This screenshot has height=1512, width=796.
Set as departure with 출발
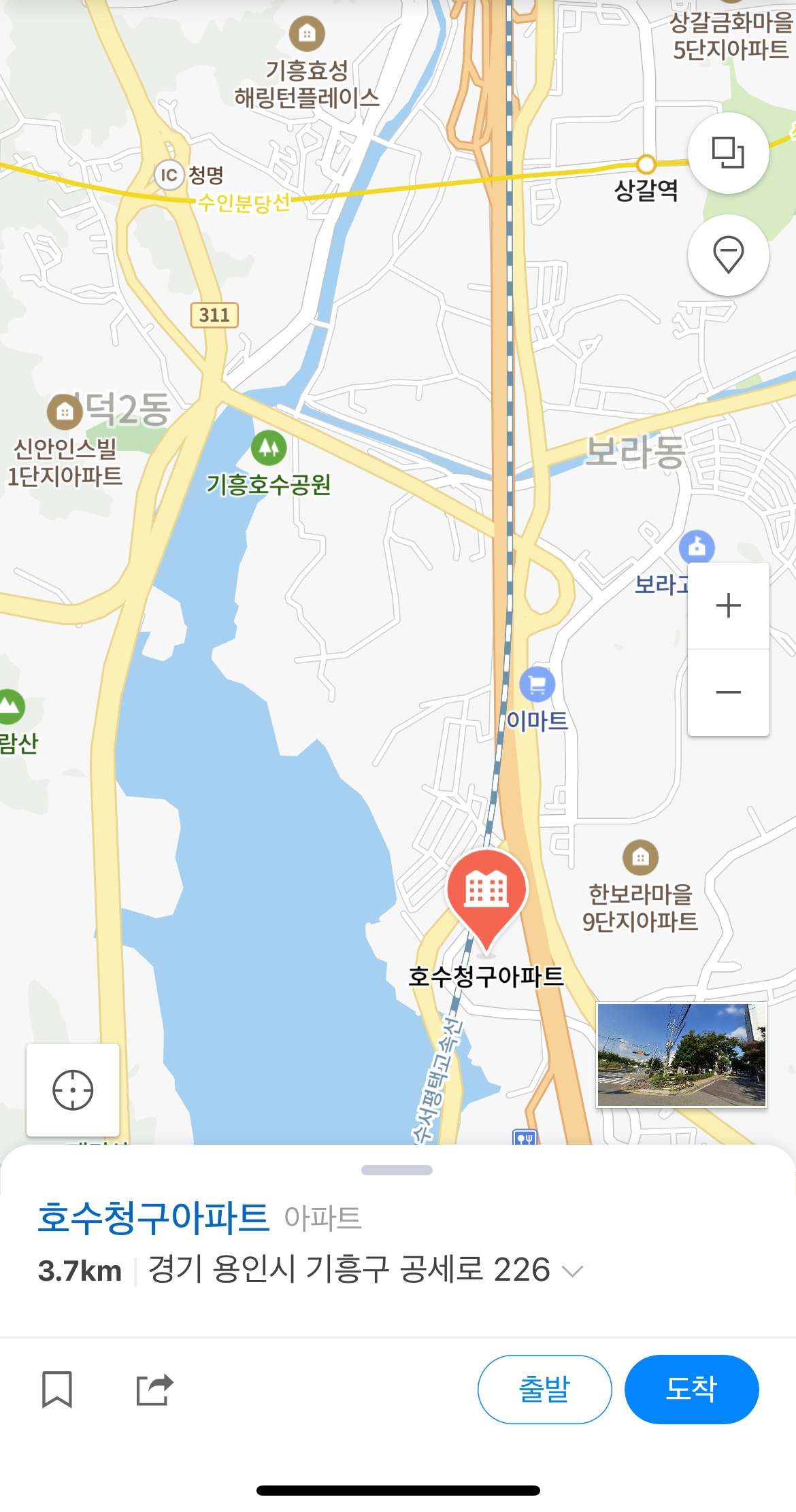(544, 1389)
